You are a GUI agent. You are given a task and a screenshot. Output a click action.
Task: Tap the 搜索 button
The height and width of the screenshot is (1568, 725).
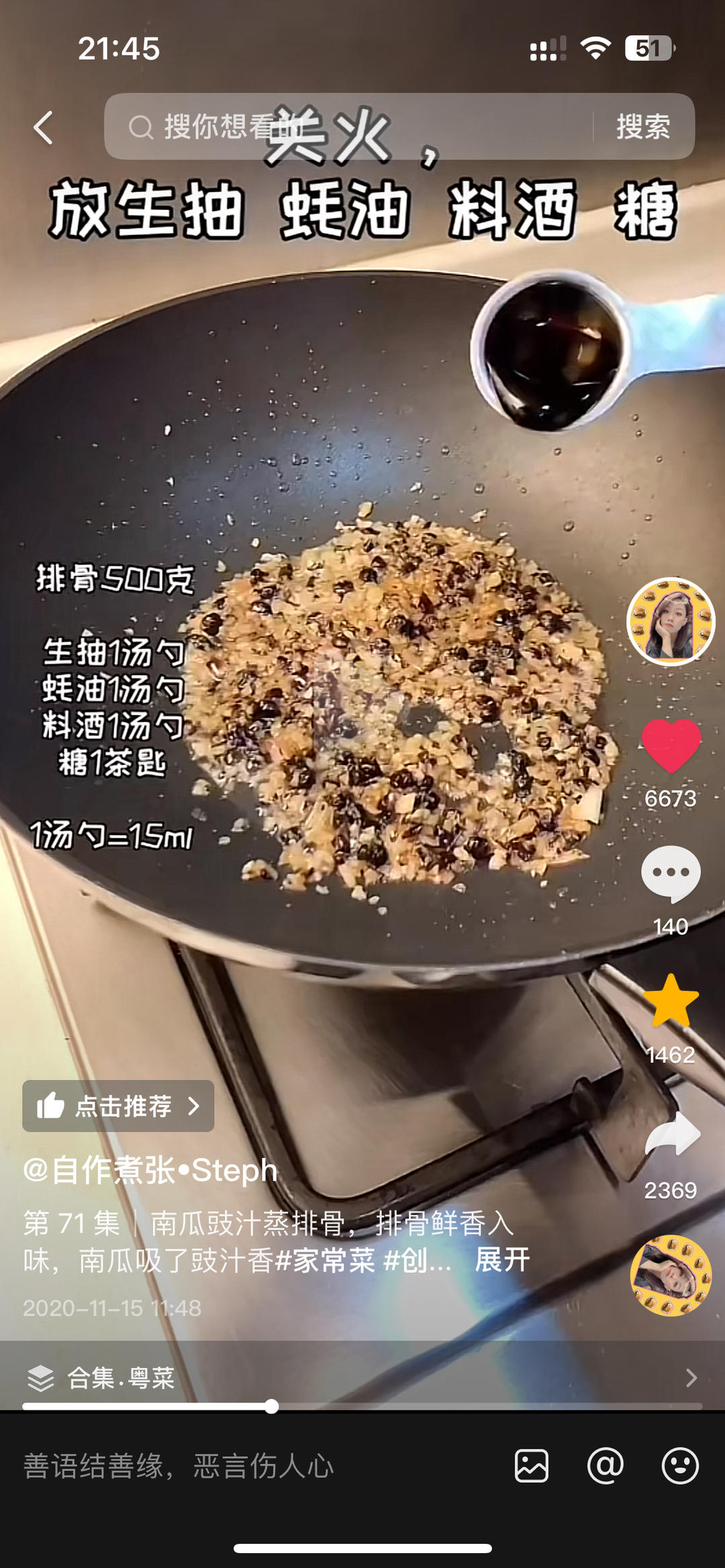643,127
